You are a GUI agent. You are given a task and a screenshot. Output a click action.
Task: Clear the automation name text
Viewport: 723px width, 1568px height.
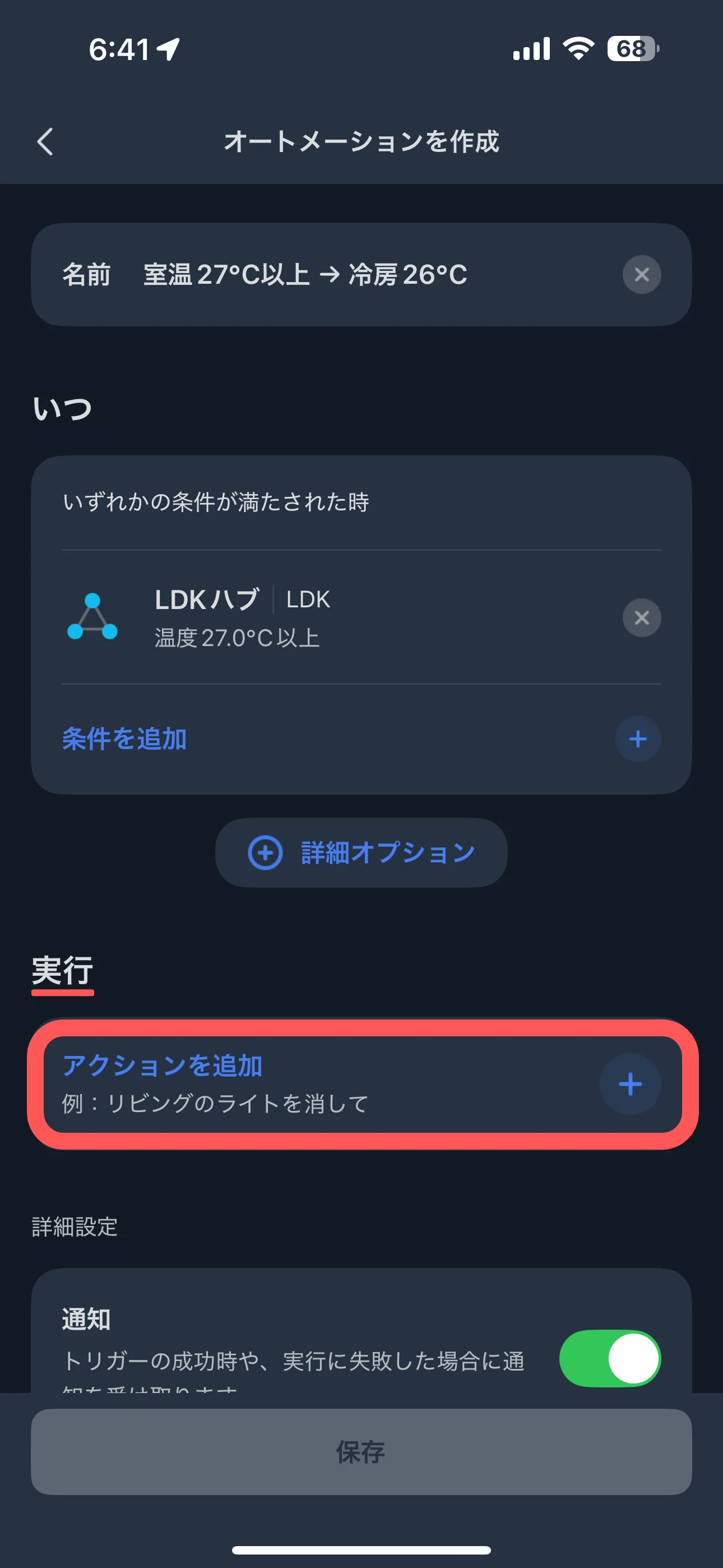point(641,275)
